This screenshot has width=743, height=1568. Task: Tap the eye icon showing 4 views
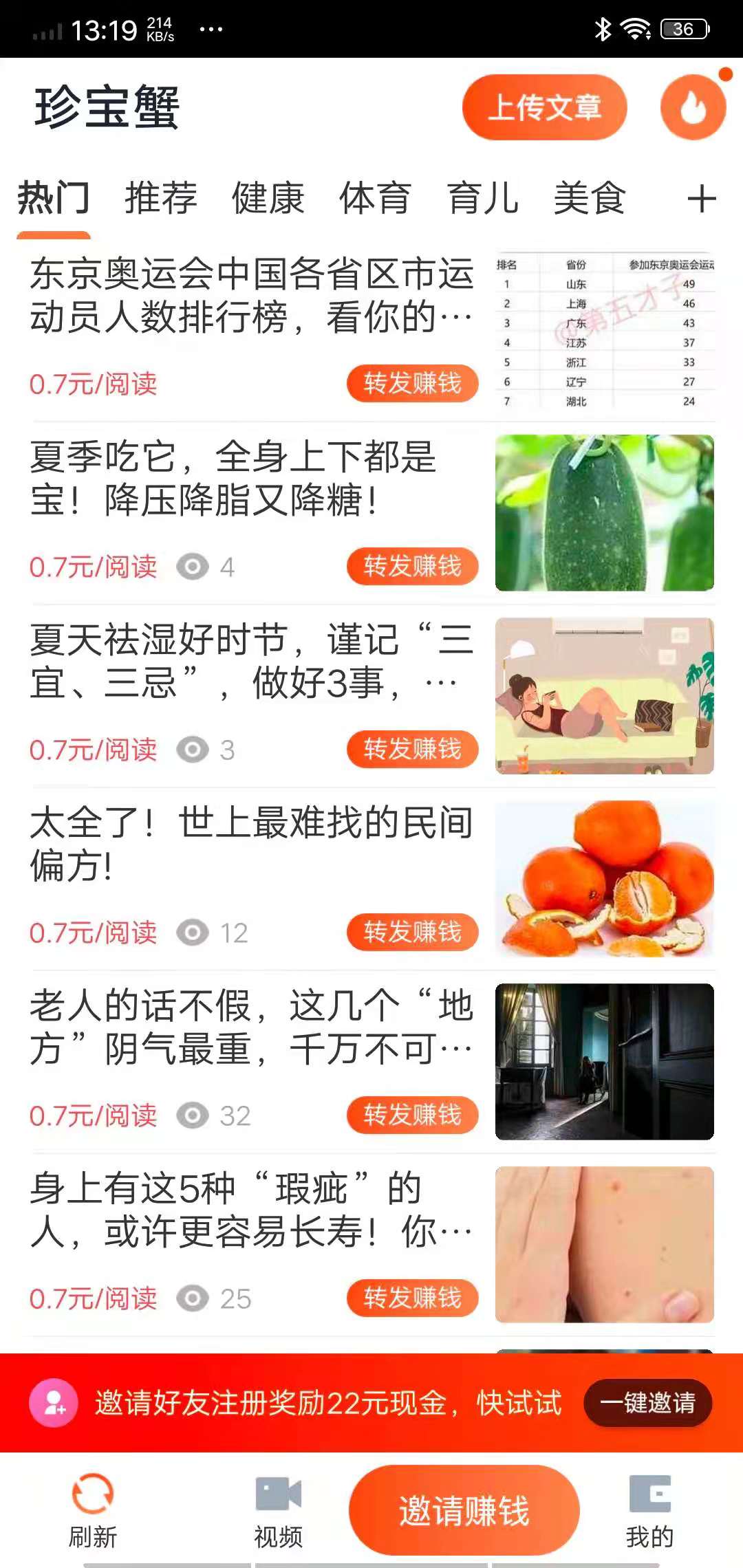(x=195, y=567)
